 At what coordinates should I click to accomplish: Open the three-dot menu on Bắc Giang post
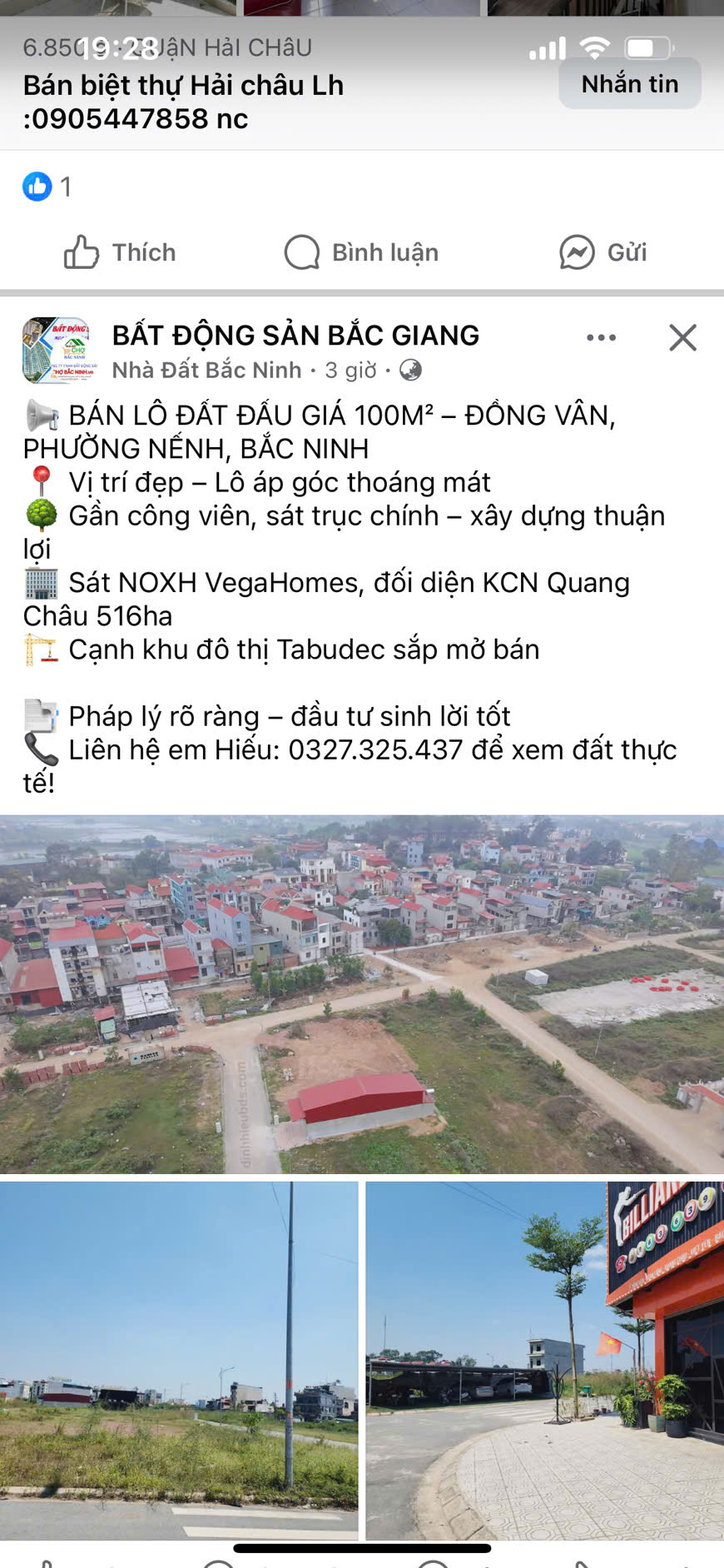click(x=601, y=337)
